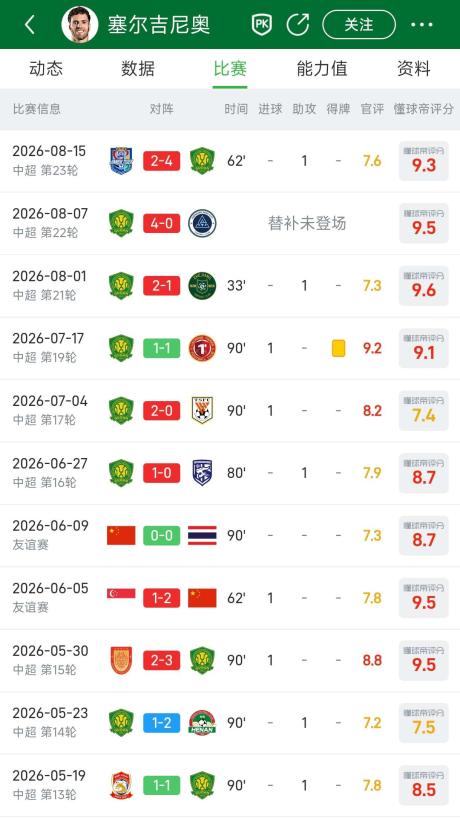Go back using the top-left arrow
Image resolution: width=460 pixels, height=818 pixels.
(x=30, y=25)
